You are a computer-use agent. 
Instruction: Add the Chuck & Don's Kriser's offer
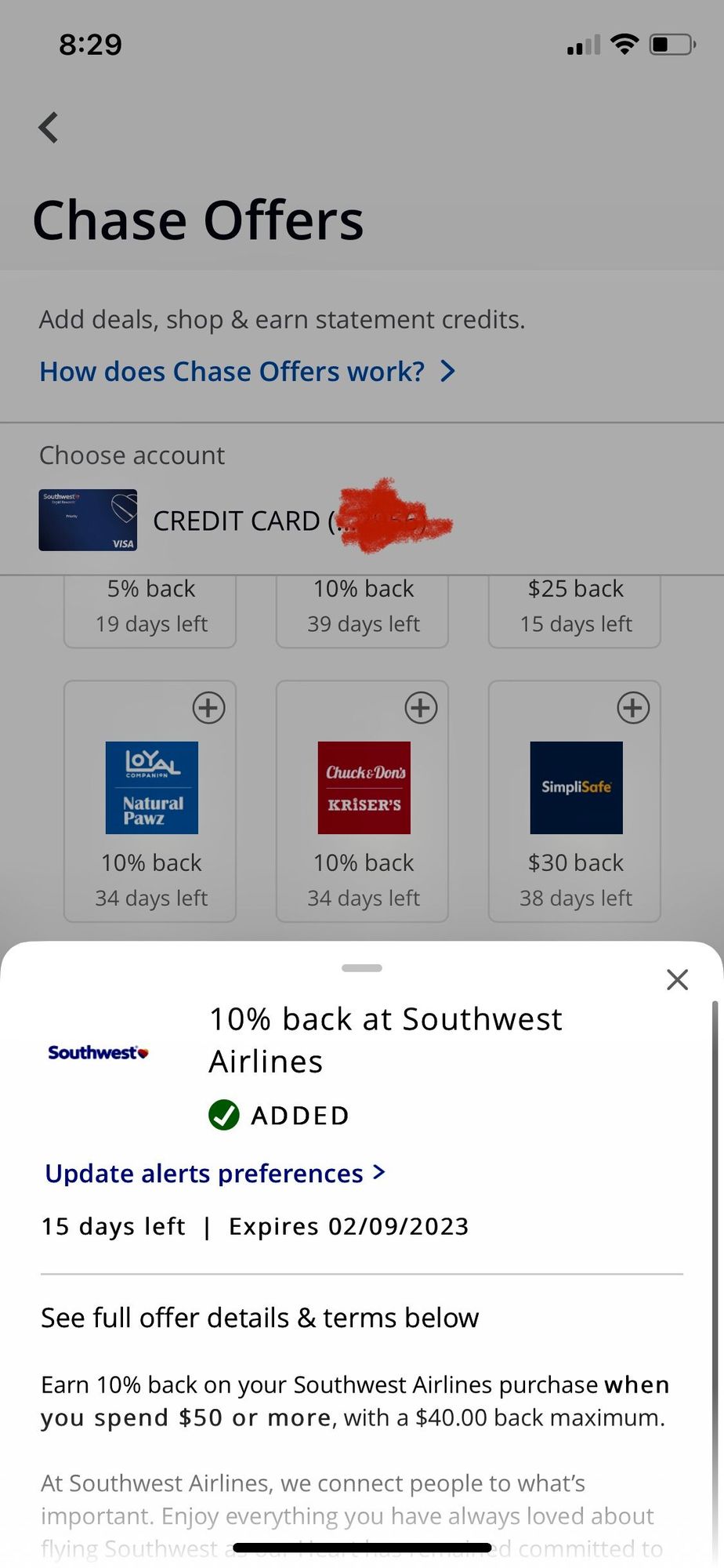click(421, 708)
